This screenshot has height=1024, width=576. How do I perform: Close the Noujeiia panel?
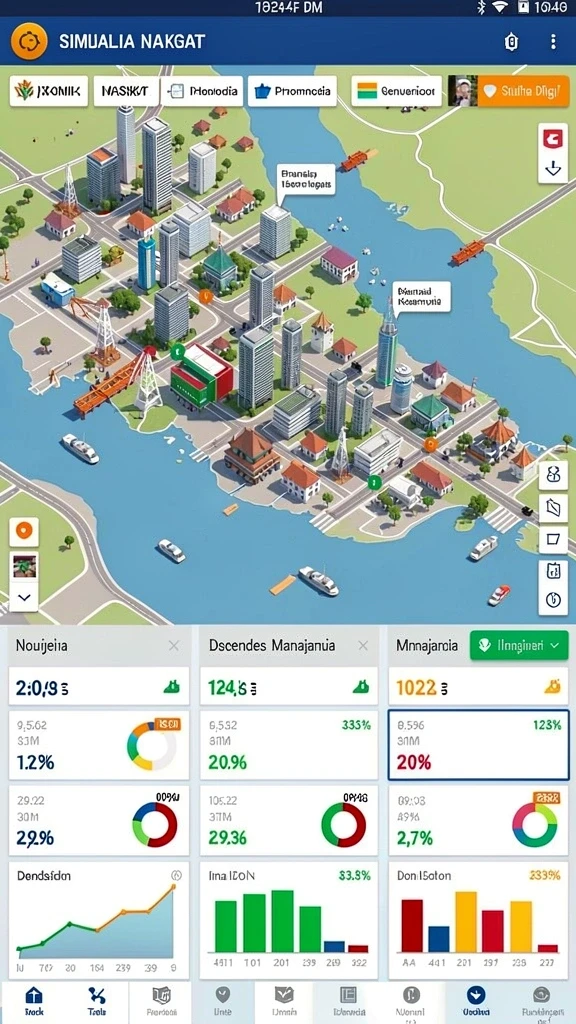pos(174,646)
